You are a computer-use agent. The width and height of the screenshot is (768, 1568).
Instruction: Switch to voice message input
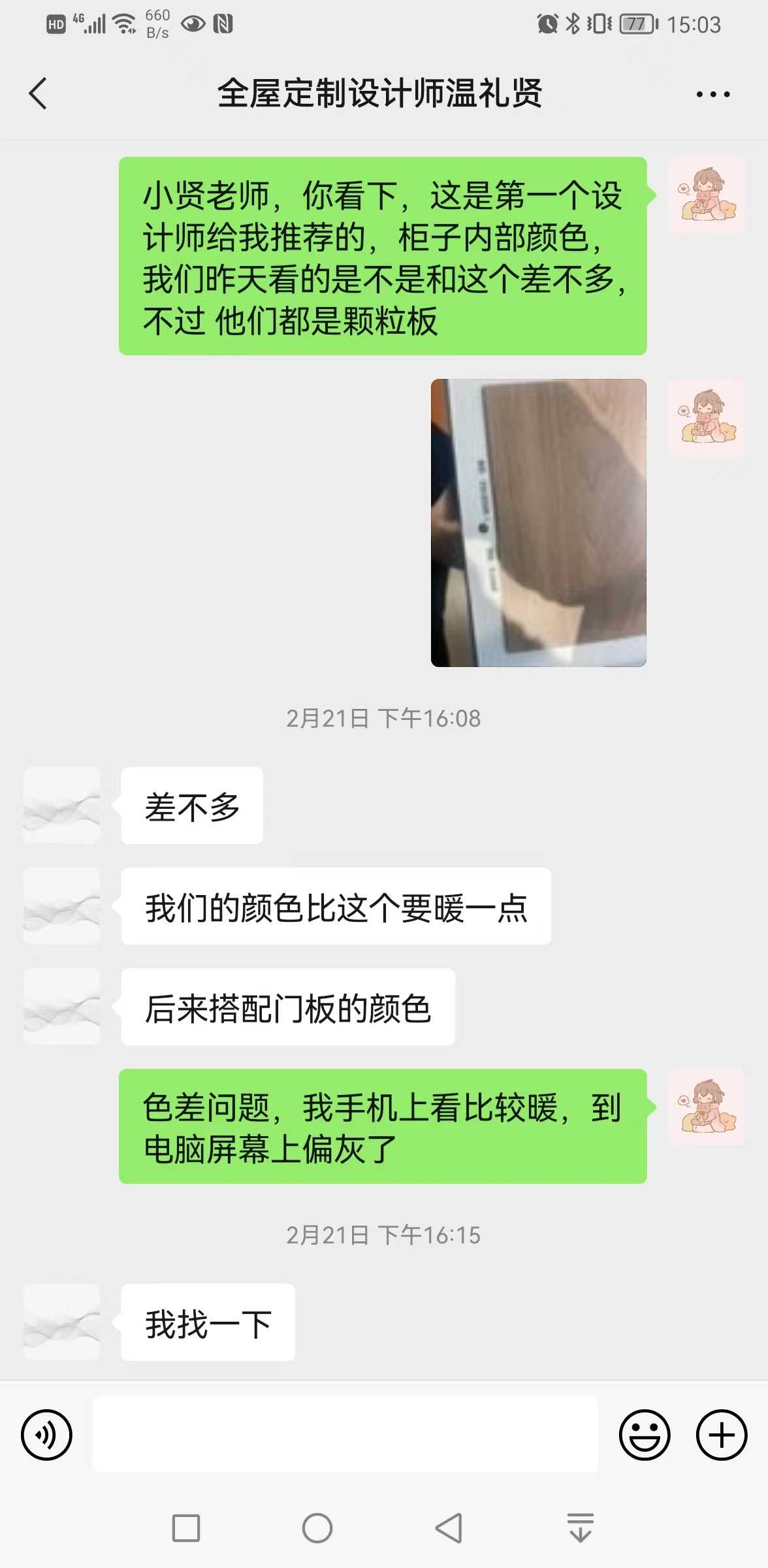point(46,1435)
